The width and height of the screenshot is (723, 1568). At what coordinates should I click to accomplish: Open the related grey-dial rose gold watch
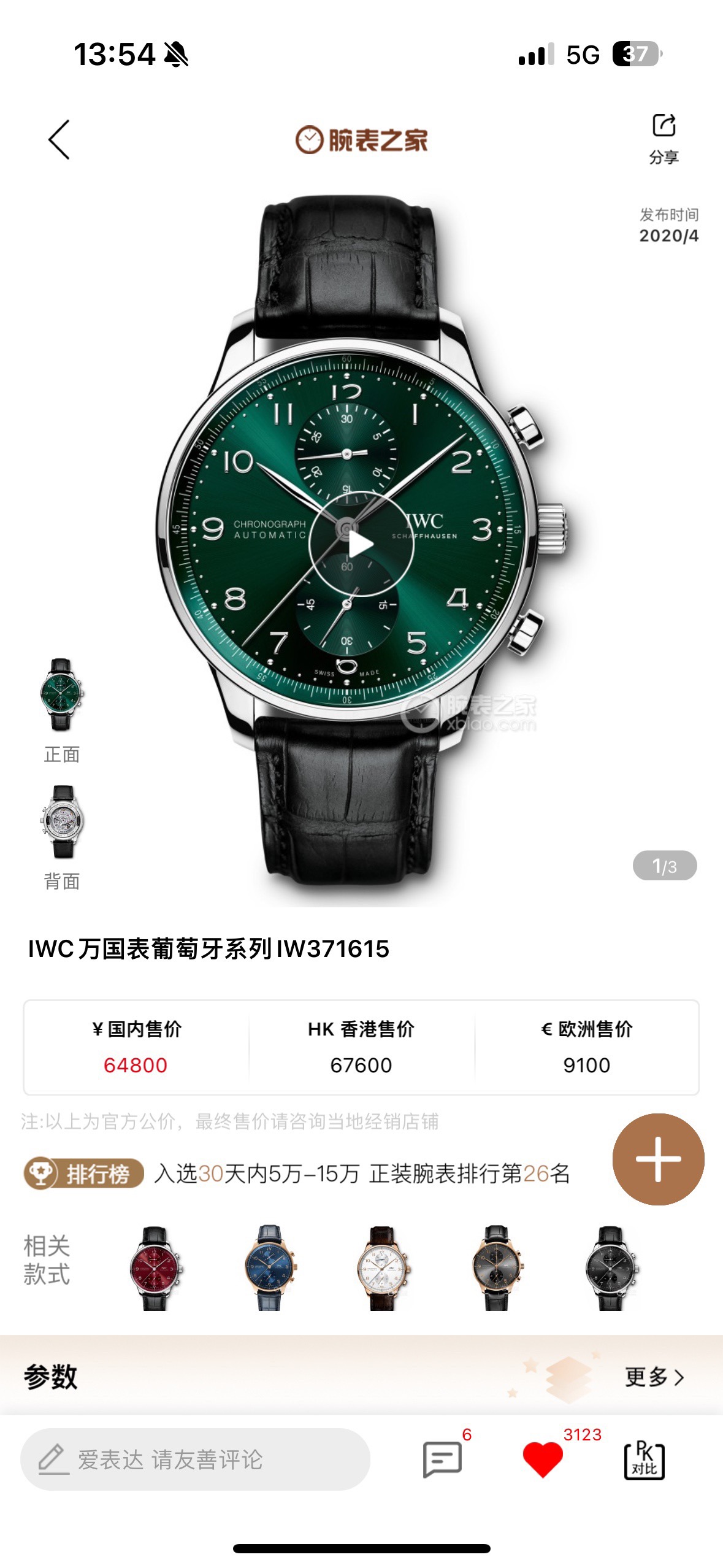(497, 1268)
